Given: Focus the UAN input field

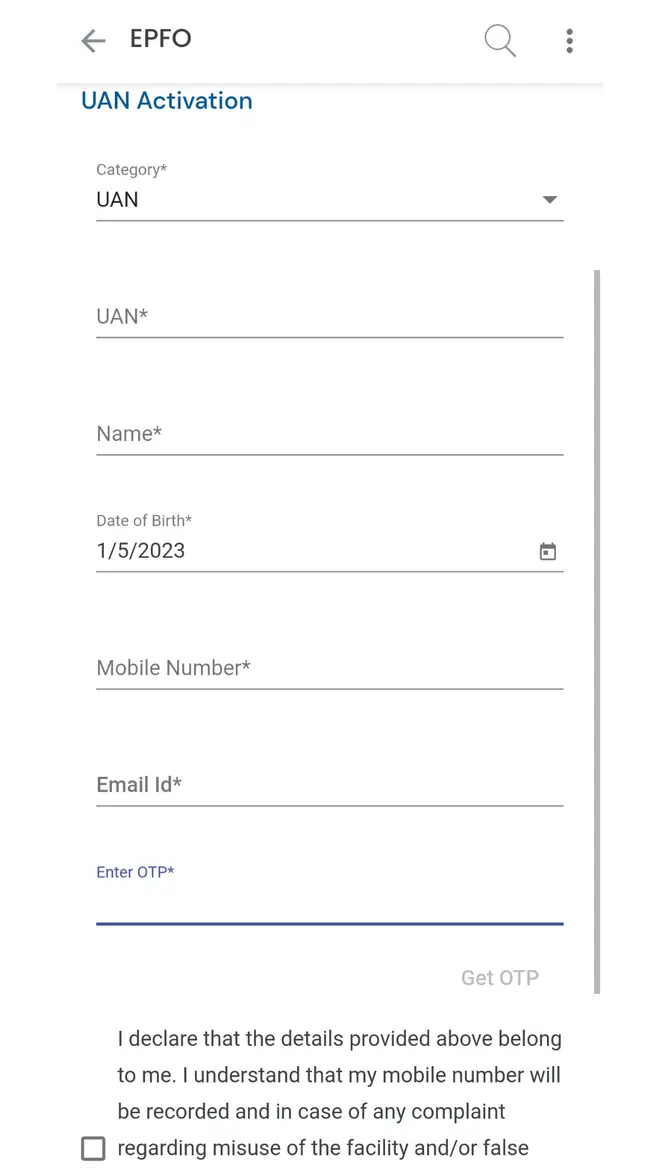Looking at the screenshot, I should pyautogui.click(x=330, y=317).
